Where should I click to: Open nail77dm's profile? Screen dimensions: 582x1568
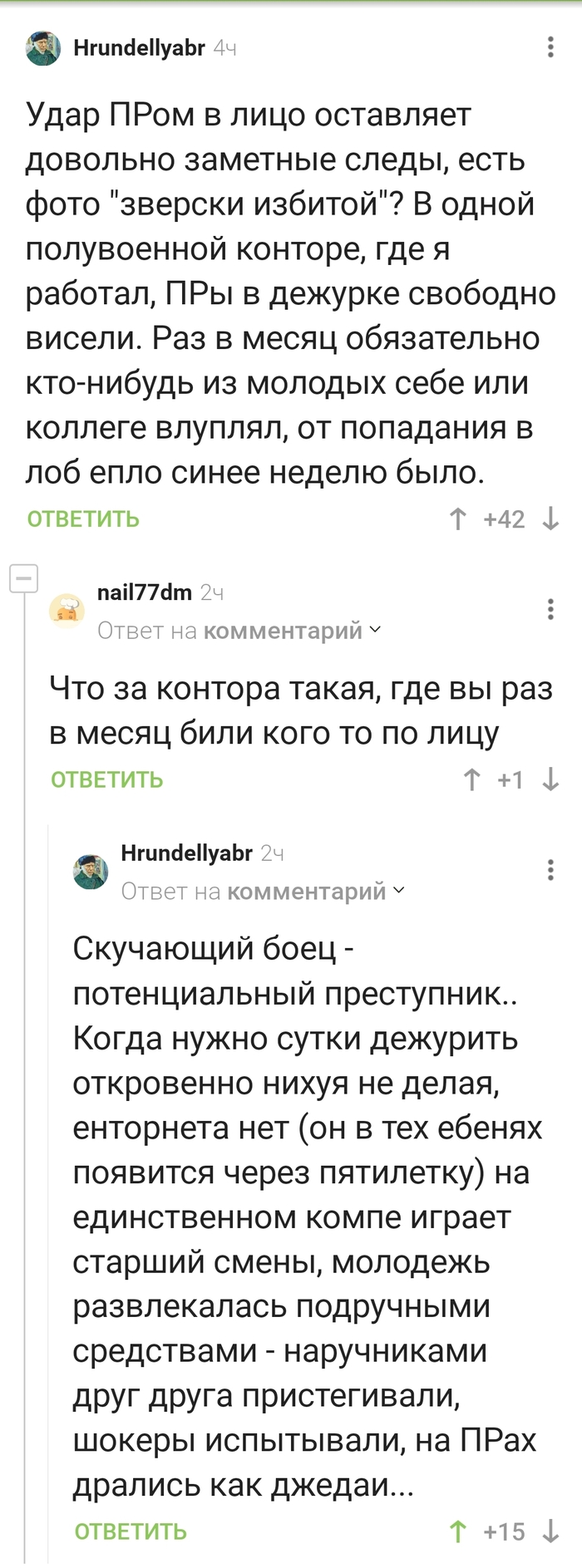[144, 592]
